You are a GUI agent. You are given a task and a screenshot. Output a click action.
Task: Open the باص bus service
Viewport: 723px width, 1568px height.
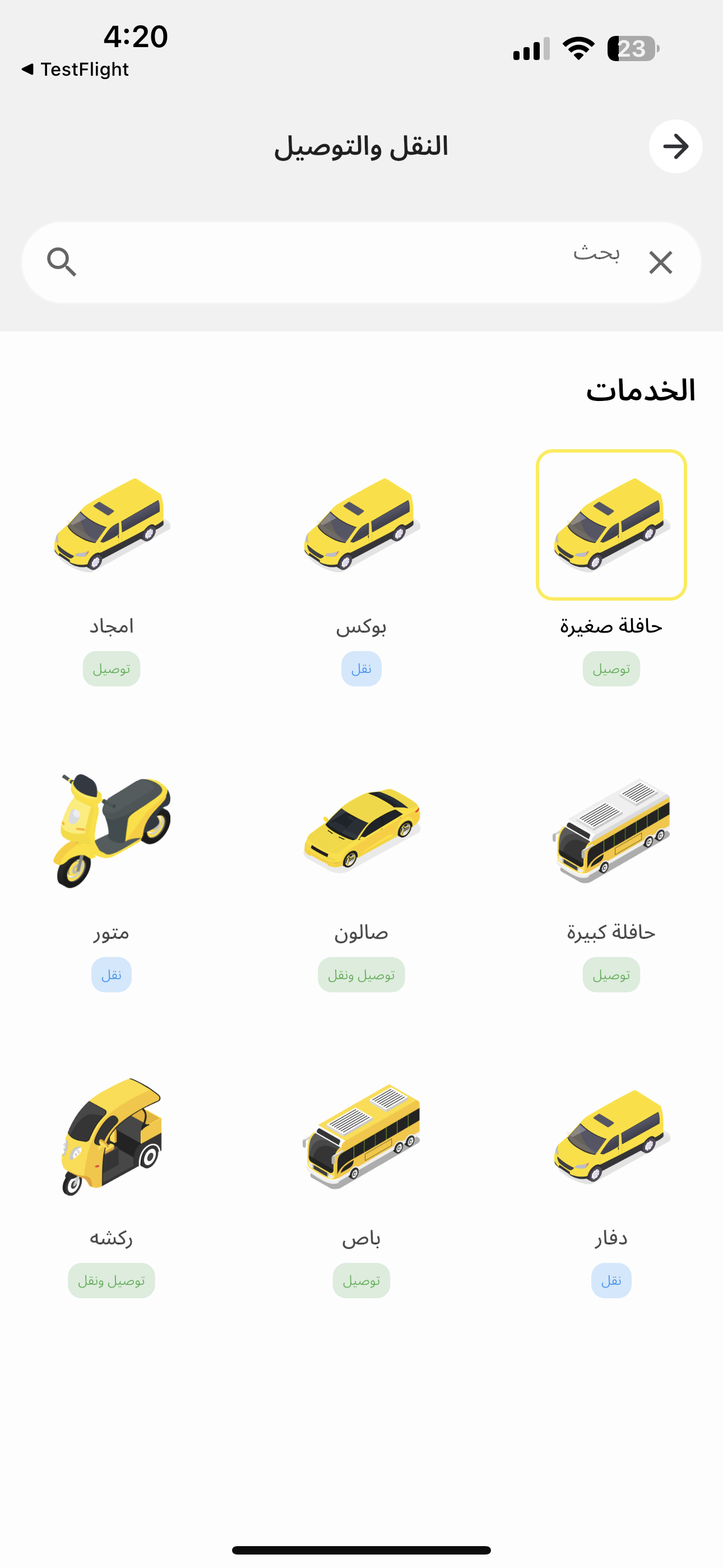pos(361,1136)
